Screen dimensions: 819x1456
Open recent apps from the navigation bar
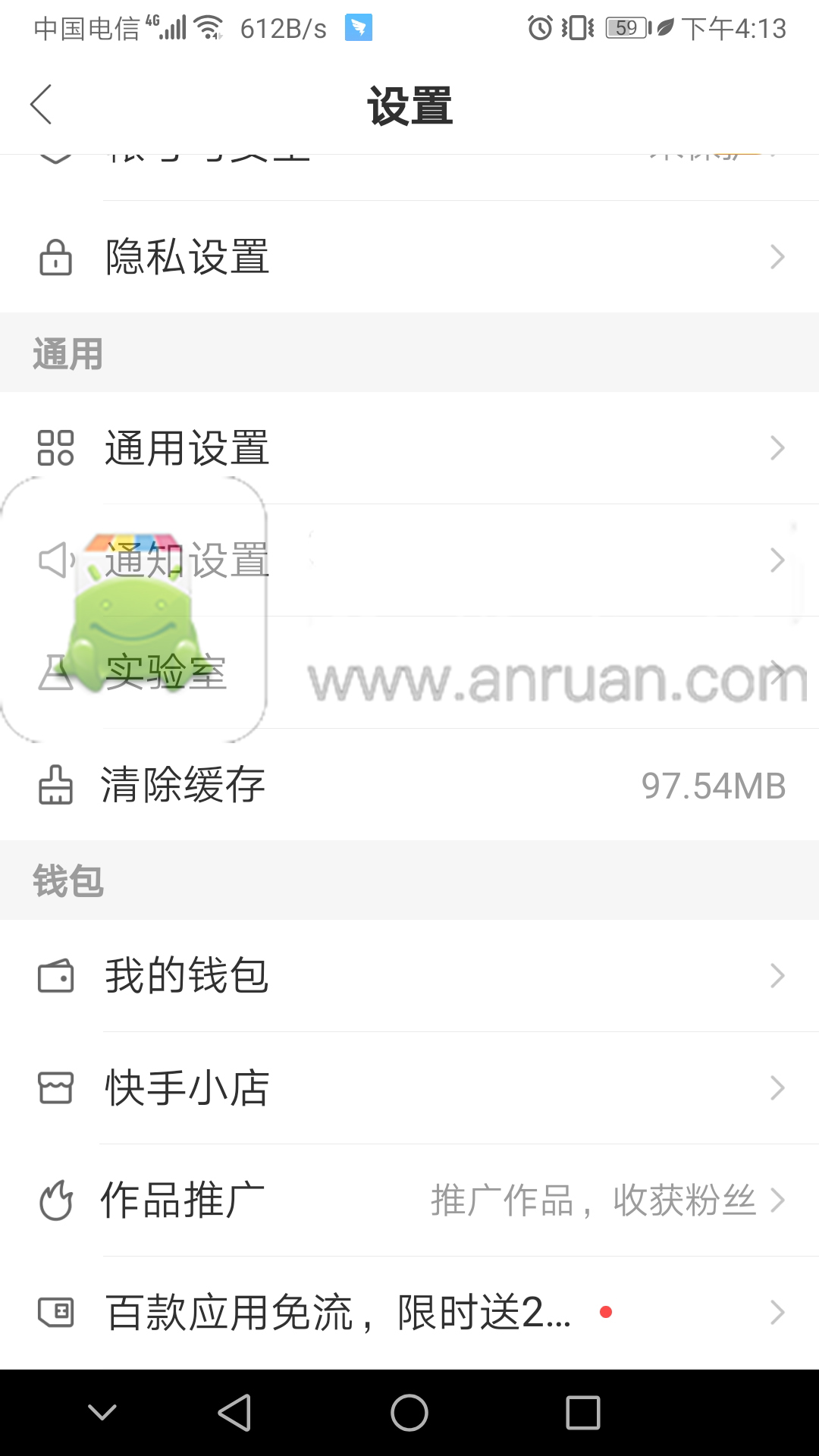[x=582, y=1413]
